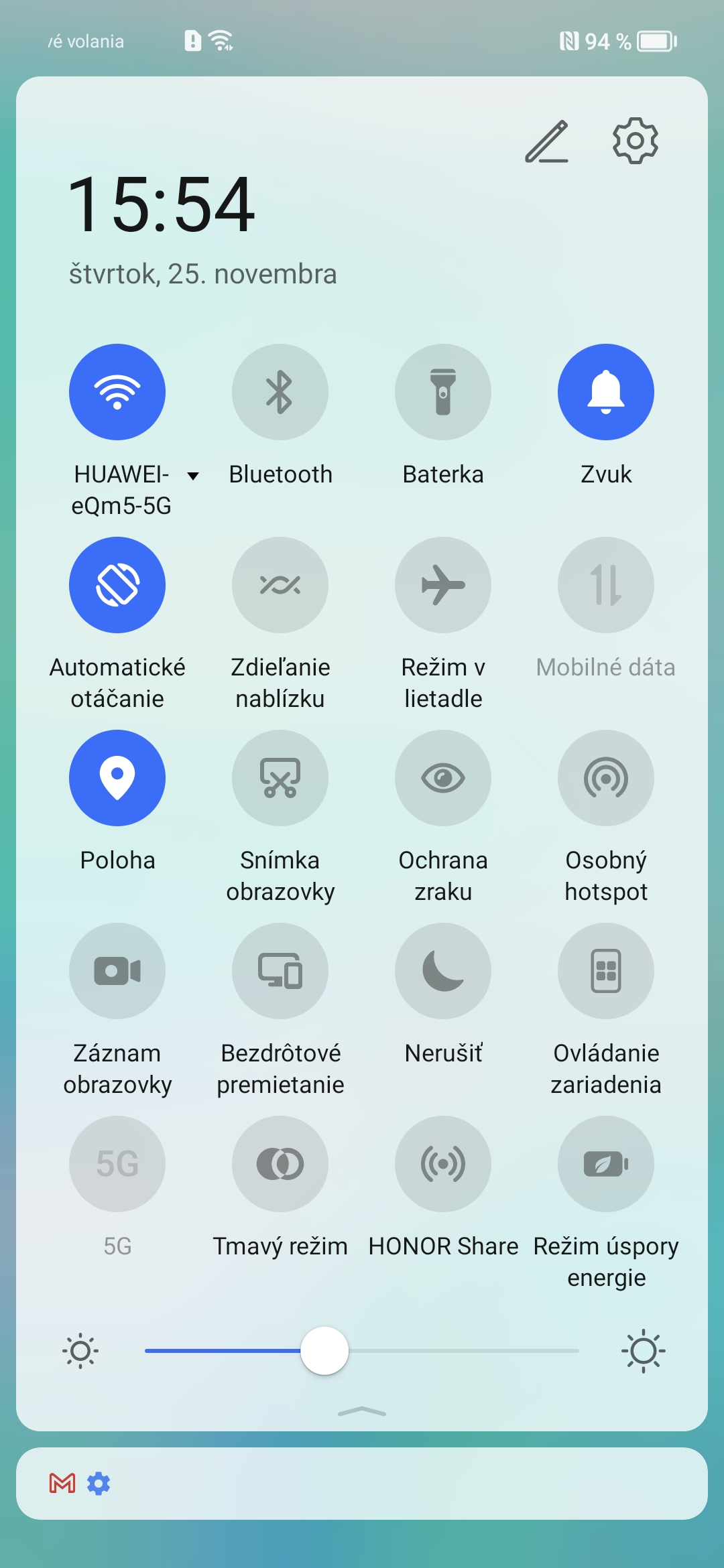Turn on Režim v lietadle
The image size is (724, 1568).
point(443,585)
